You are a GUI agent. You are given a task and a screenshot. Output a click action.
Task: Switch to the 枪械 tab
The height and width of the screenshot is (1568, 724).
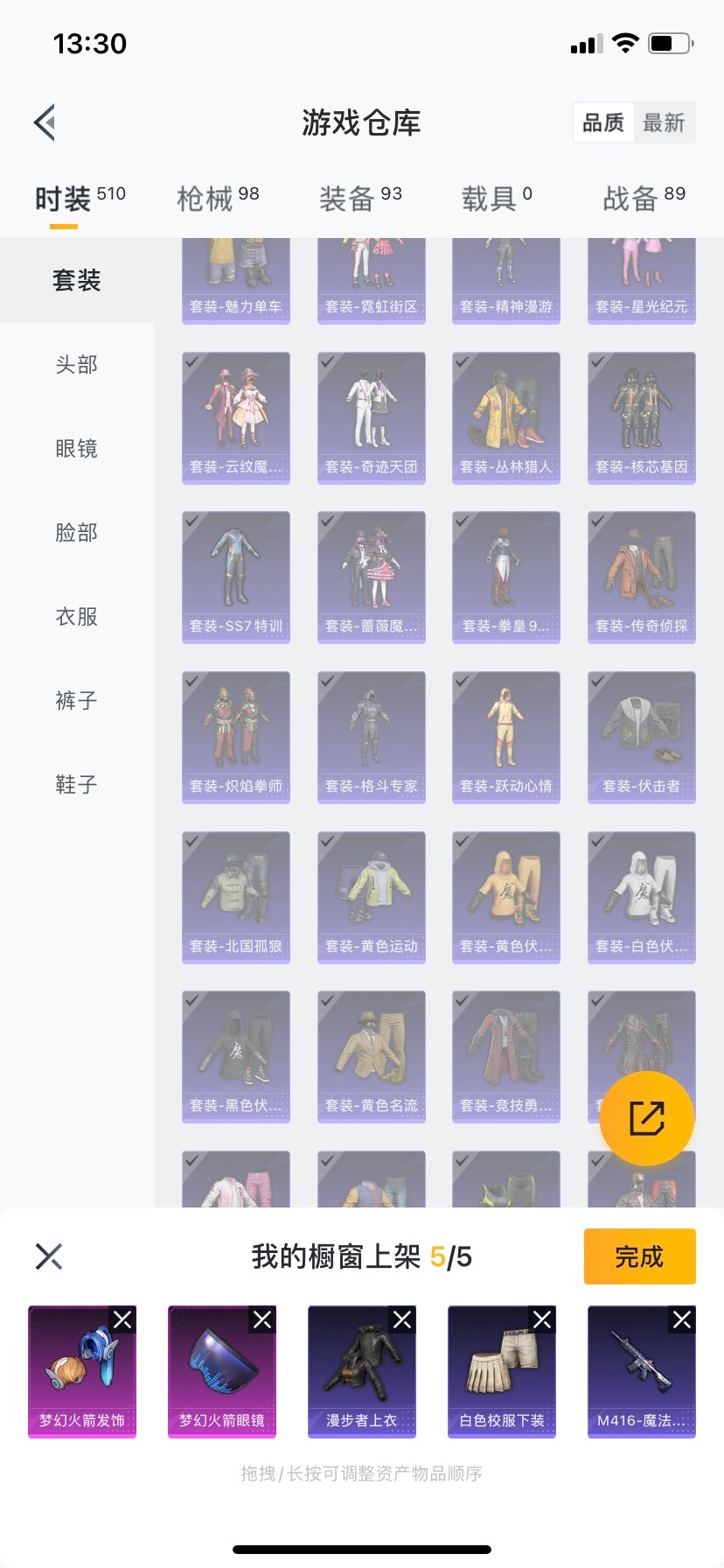(x=218, y=199)
